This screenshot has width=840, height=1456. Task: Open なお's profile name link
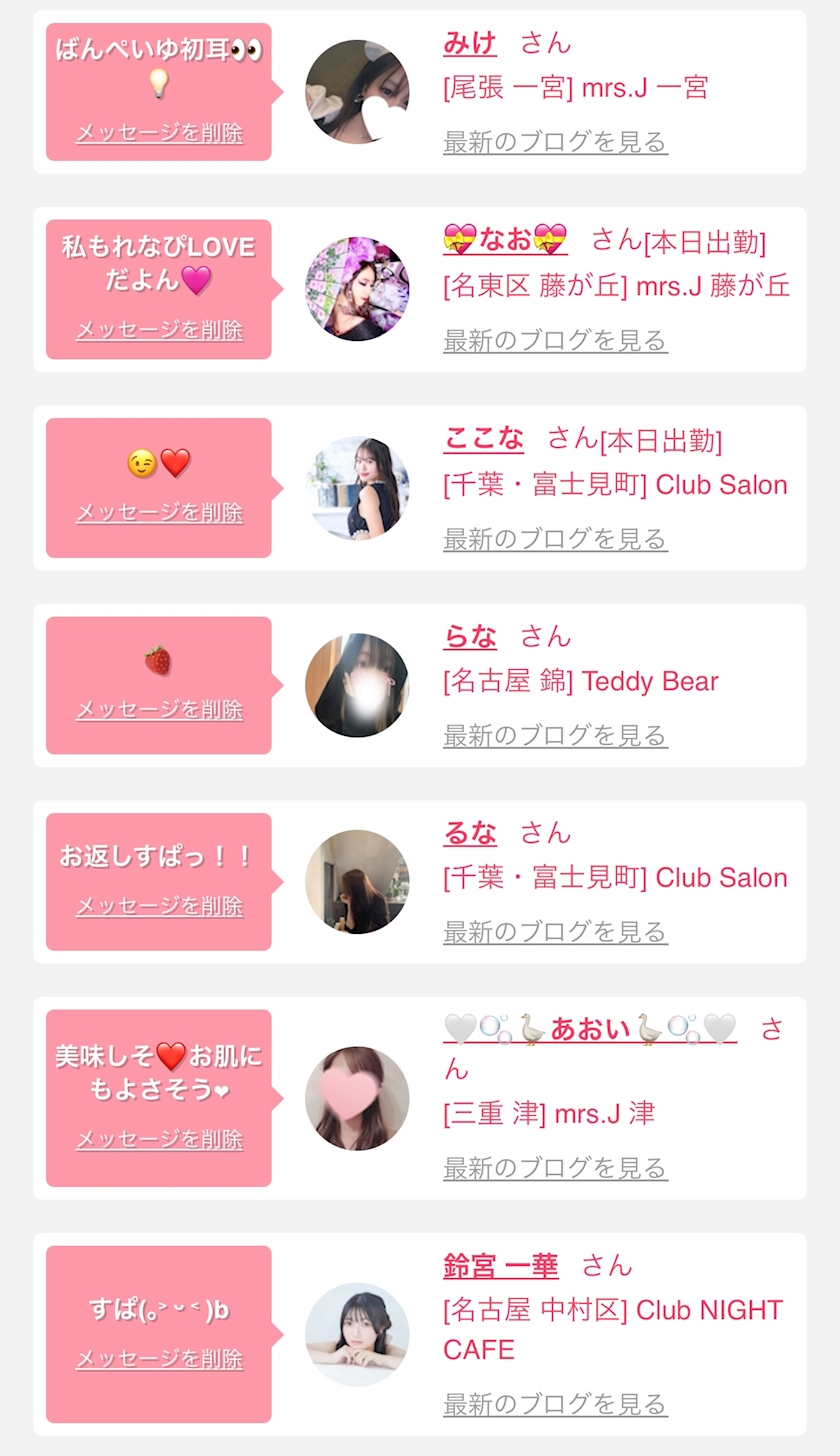coord(505,240)
